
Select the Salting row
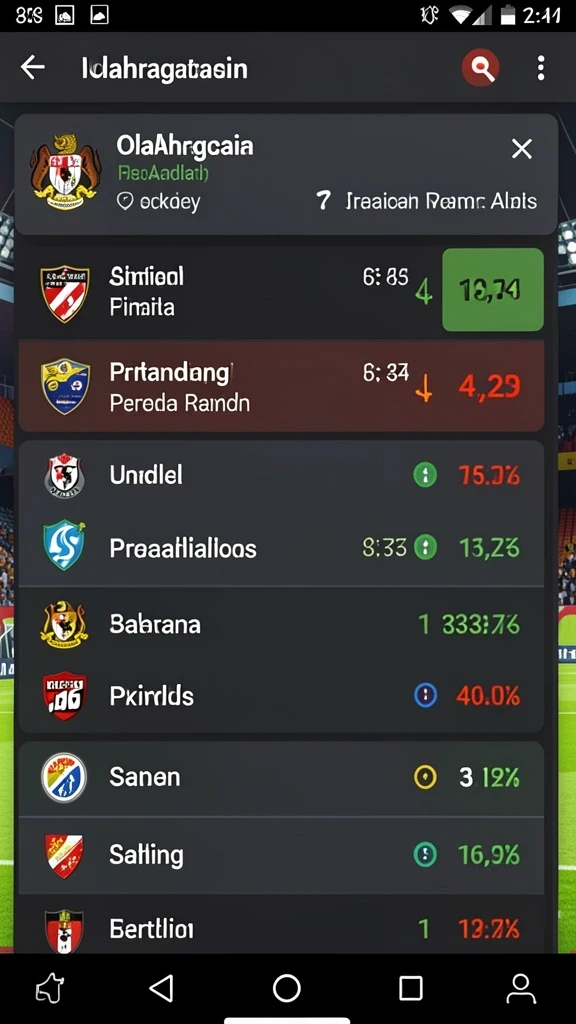coord(281,855)
